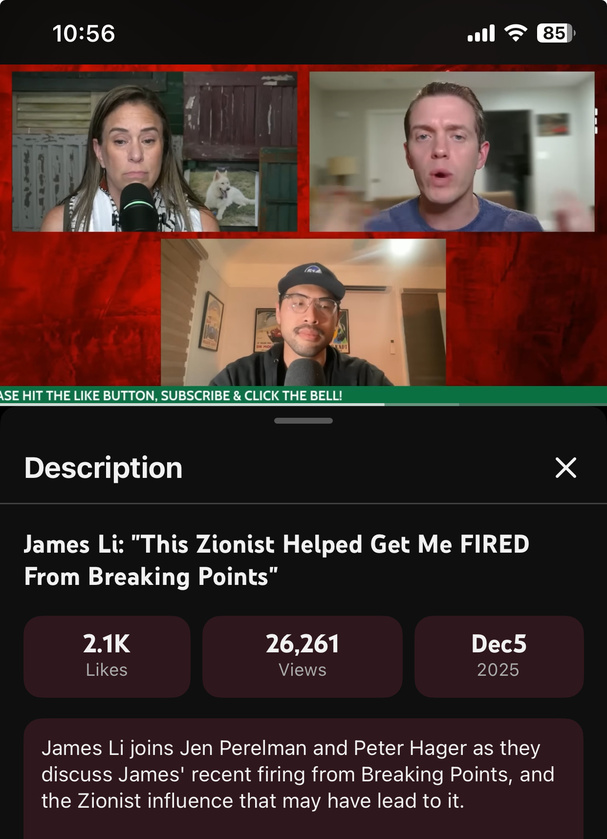Viewport: 607px width, 839px height.
Task: Tap the drag handle above Description
Action: click(x=303, y=421)
